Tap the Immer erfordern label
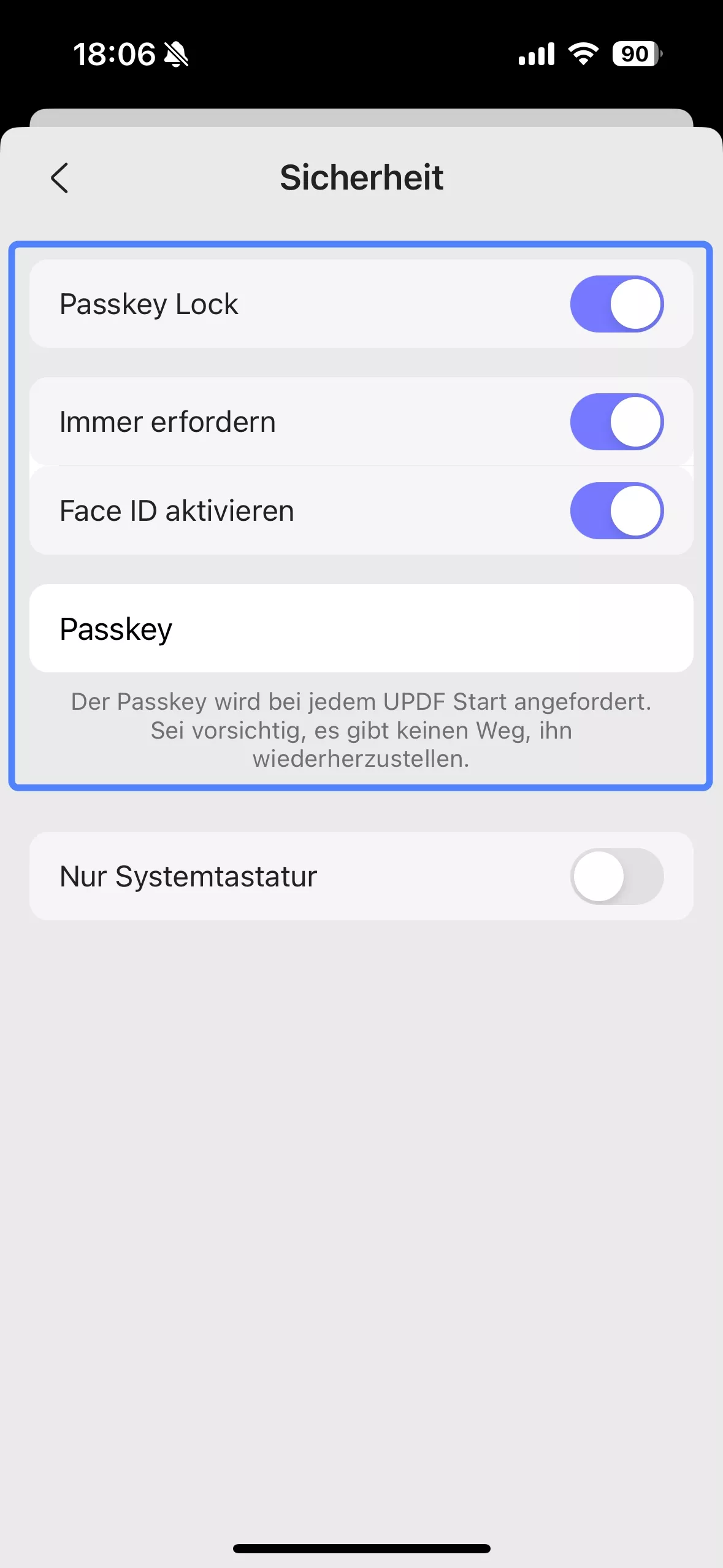This screenshot has width=723, height=1568. (167, 421)
